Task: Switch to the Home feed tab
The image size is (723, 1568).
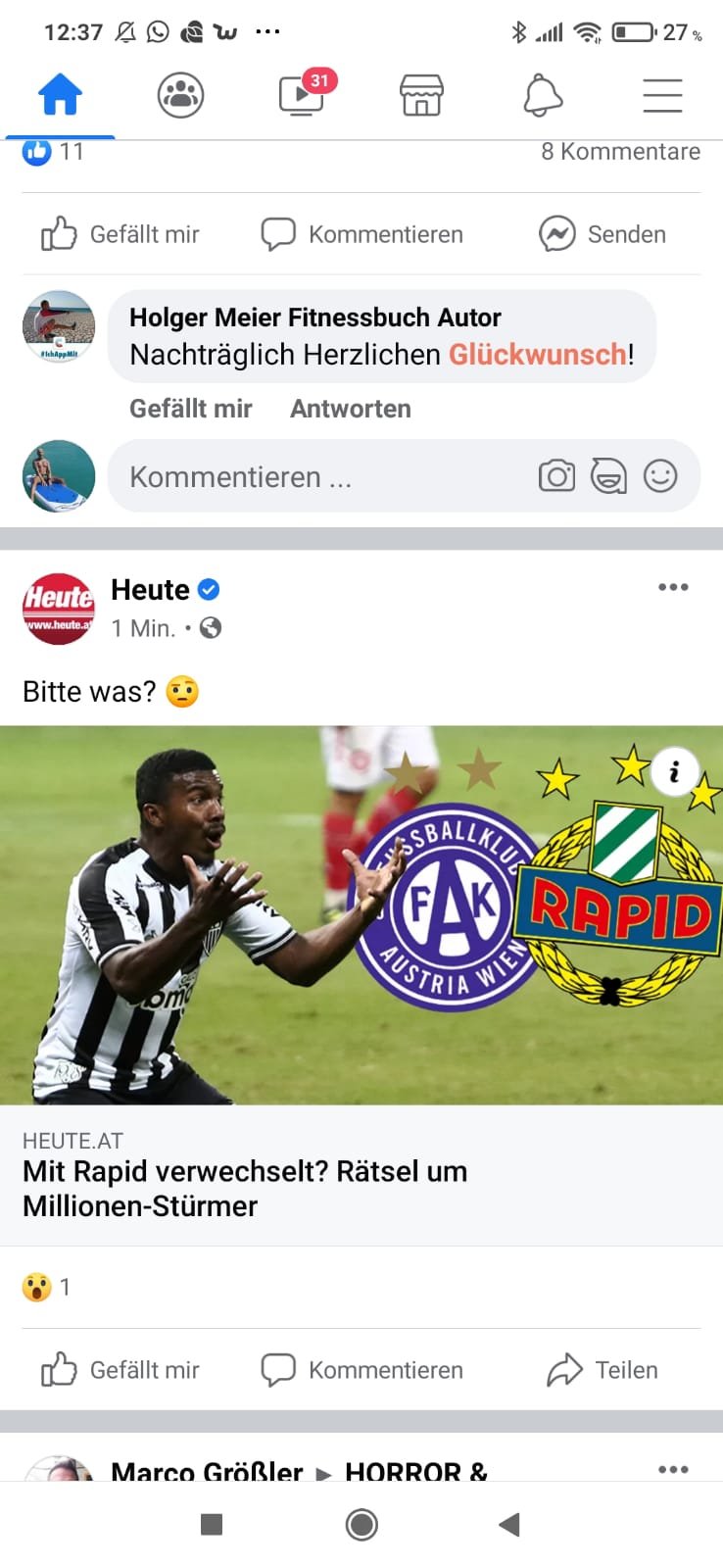Action: click(x=60, y=96)
